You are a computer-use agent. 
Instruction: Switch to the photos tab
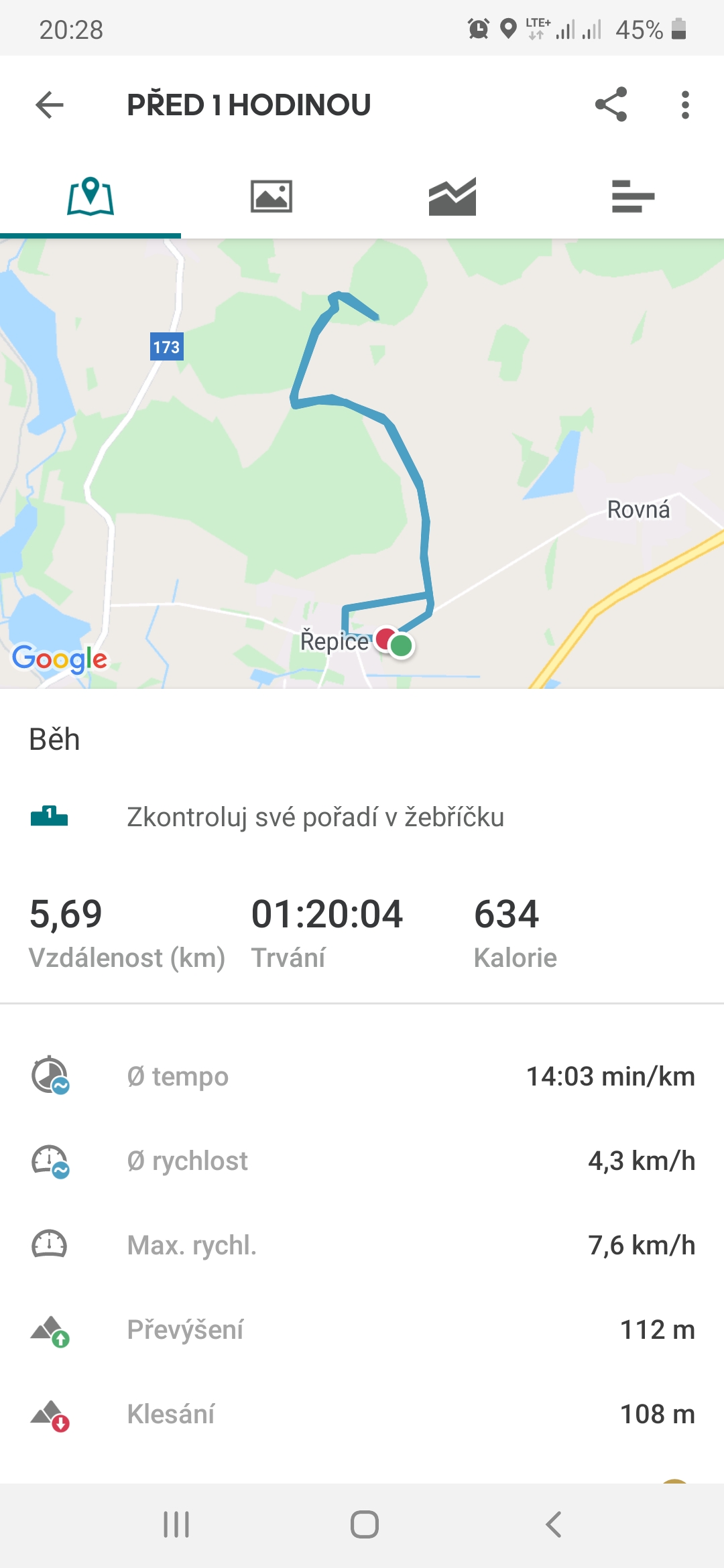(x=271, y=197)
